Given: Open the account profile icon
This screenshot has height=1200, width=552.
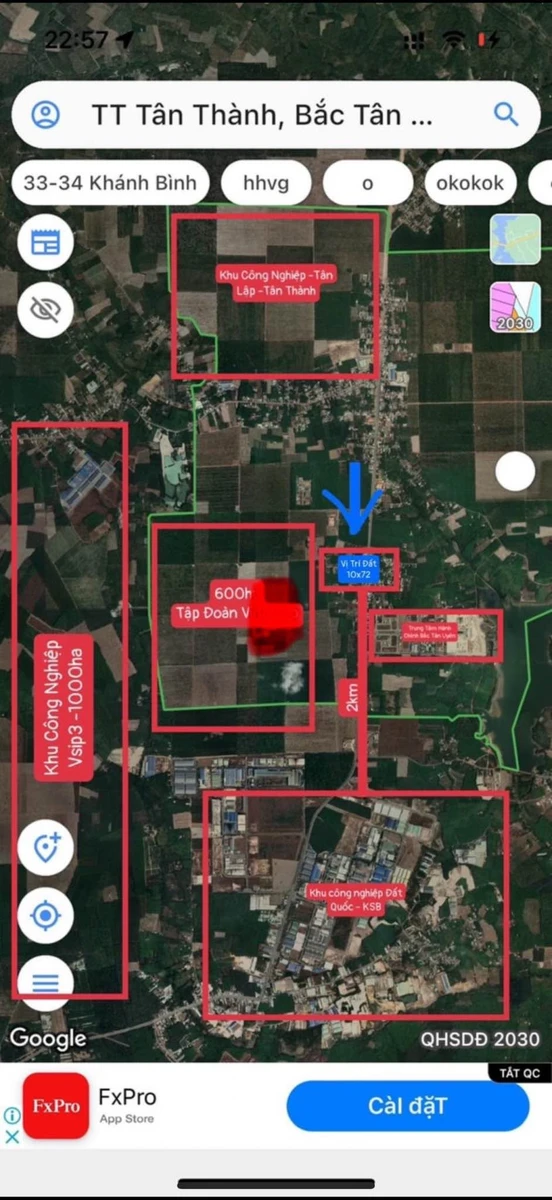Looking at the screenshot, I should tap(46, 115).
